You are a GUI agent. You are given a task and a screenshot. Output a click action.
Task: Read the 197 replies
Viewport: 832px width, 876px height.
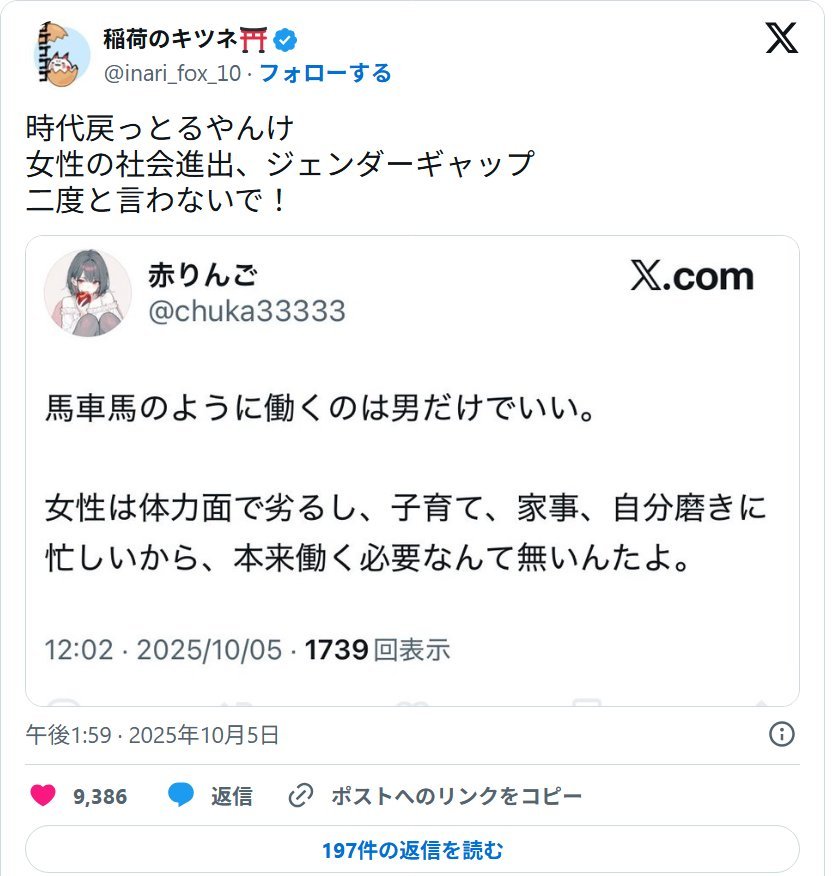click(x=412, y=850)
